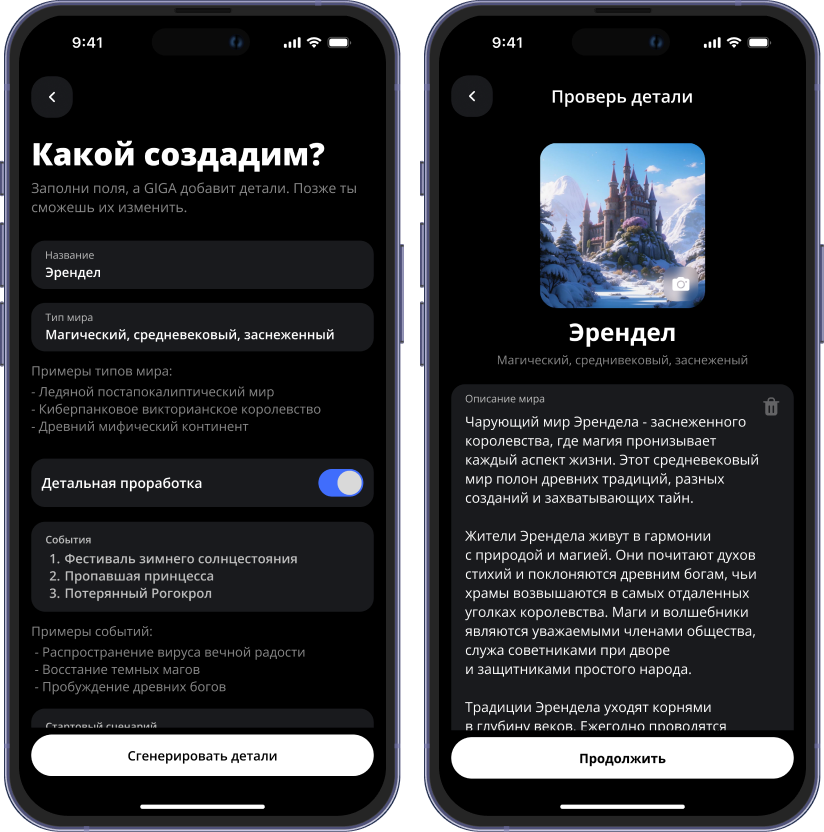
Task: Tap the Продолжить button
Action: pos(622,758)
